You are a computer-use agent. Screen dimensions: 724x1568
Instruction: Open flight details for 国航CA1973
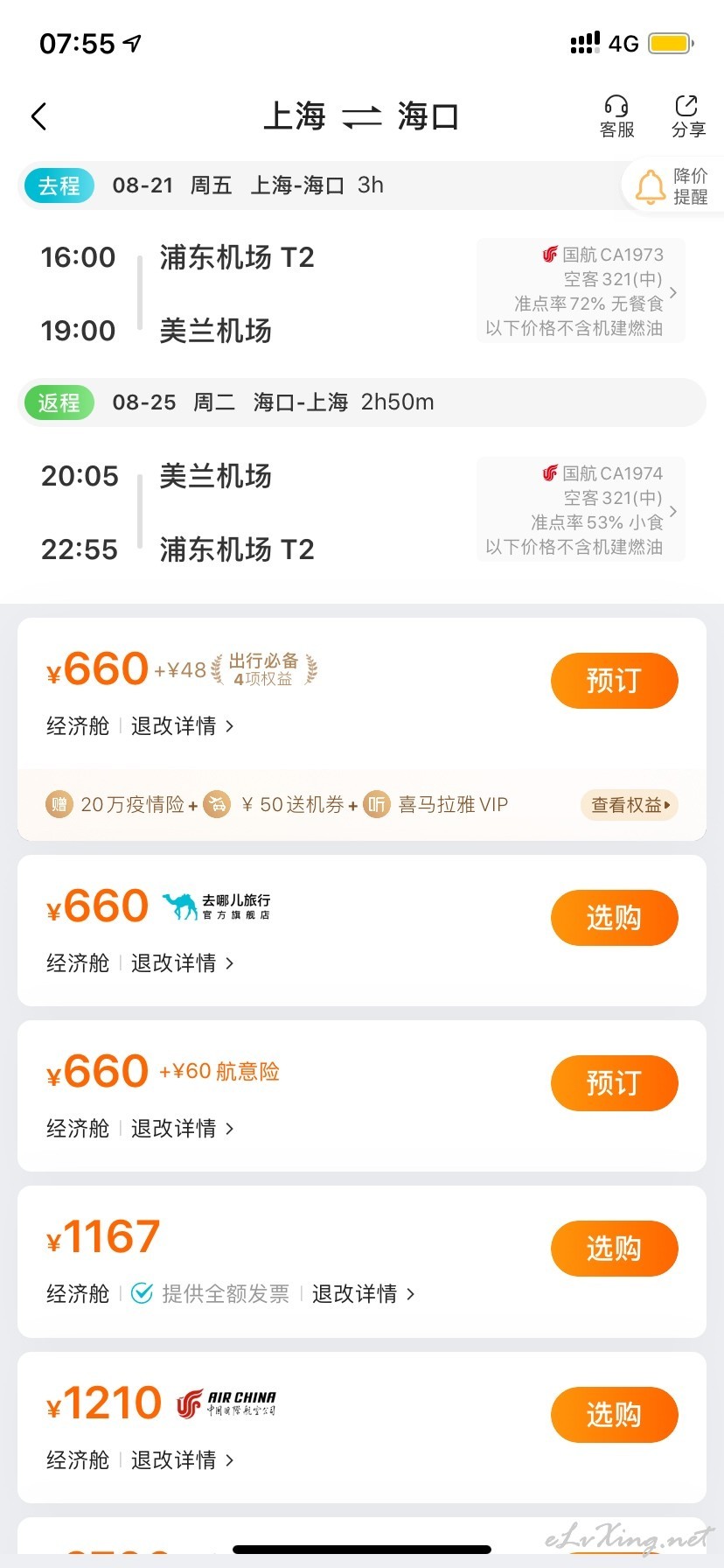coord(581,291)
